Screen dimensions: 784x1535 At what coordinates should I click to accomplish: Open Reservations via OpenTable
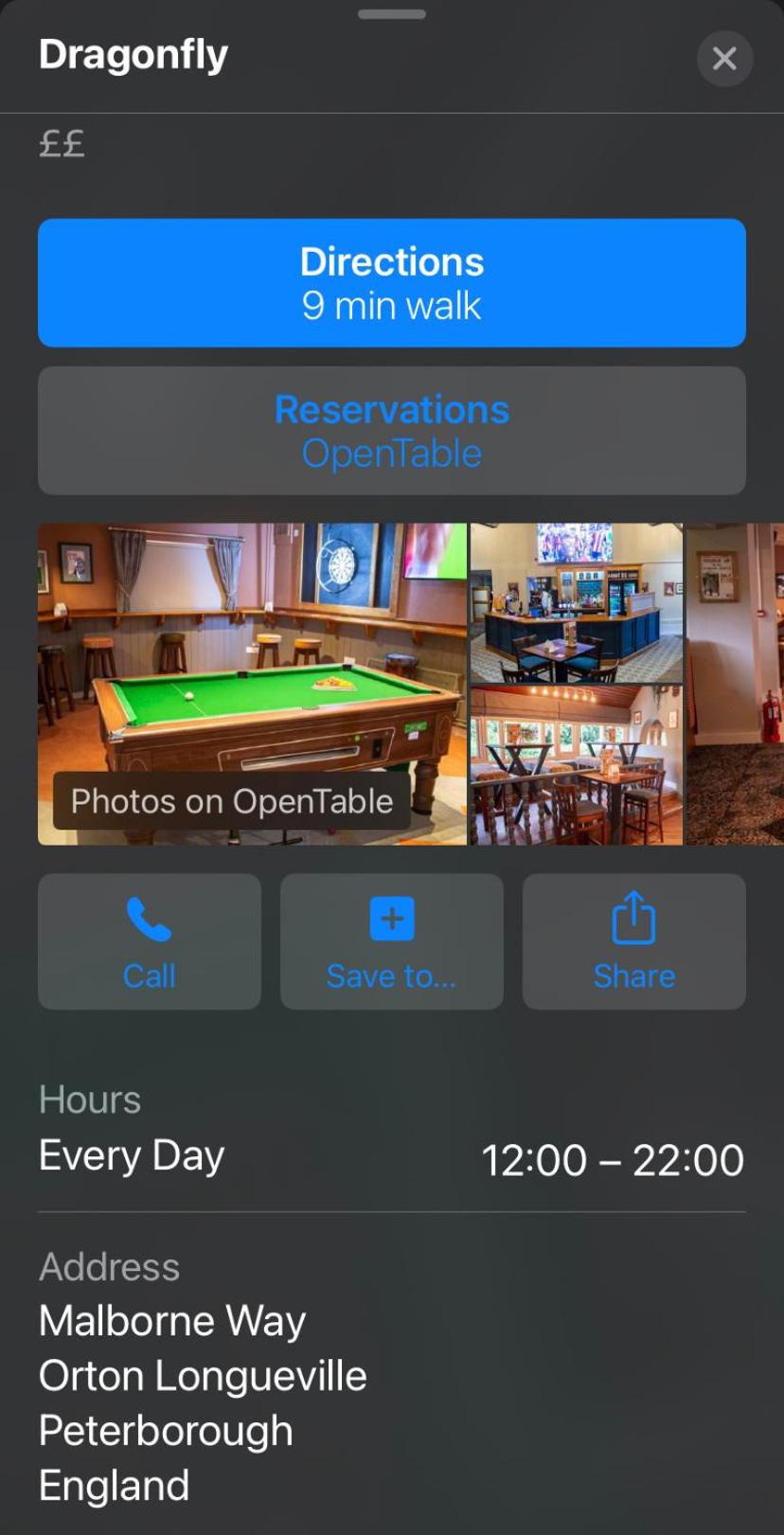coord(392,431)
